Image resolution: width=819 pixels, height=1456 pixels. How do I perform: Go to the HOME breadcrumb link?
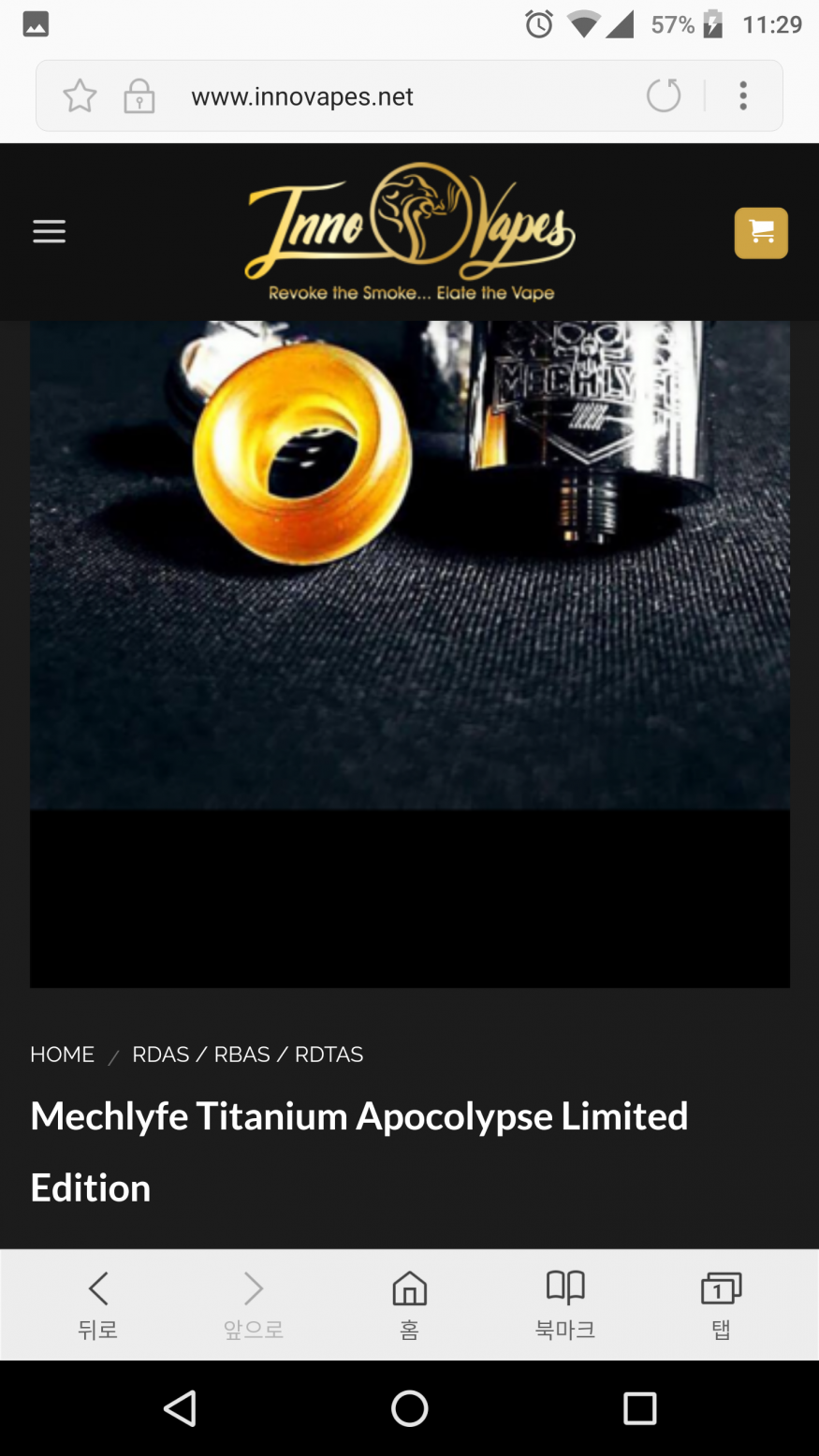tap(62, 1055)
